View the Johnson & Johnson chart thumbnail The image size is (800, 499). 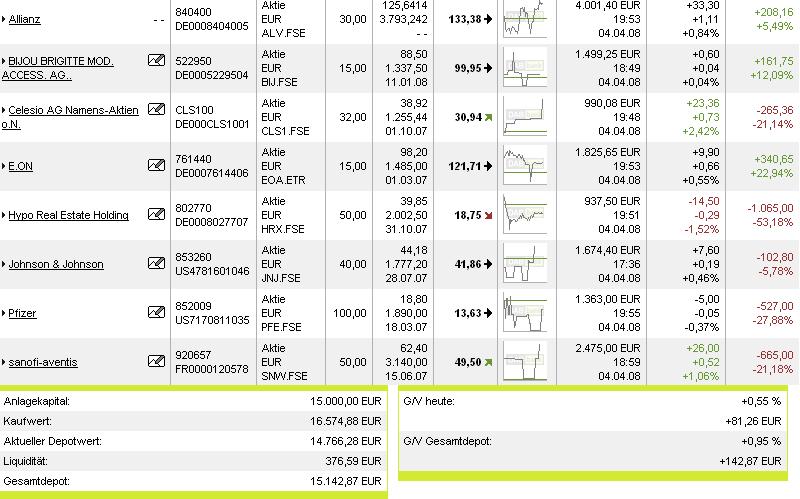pos(524,264)
